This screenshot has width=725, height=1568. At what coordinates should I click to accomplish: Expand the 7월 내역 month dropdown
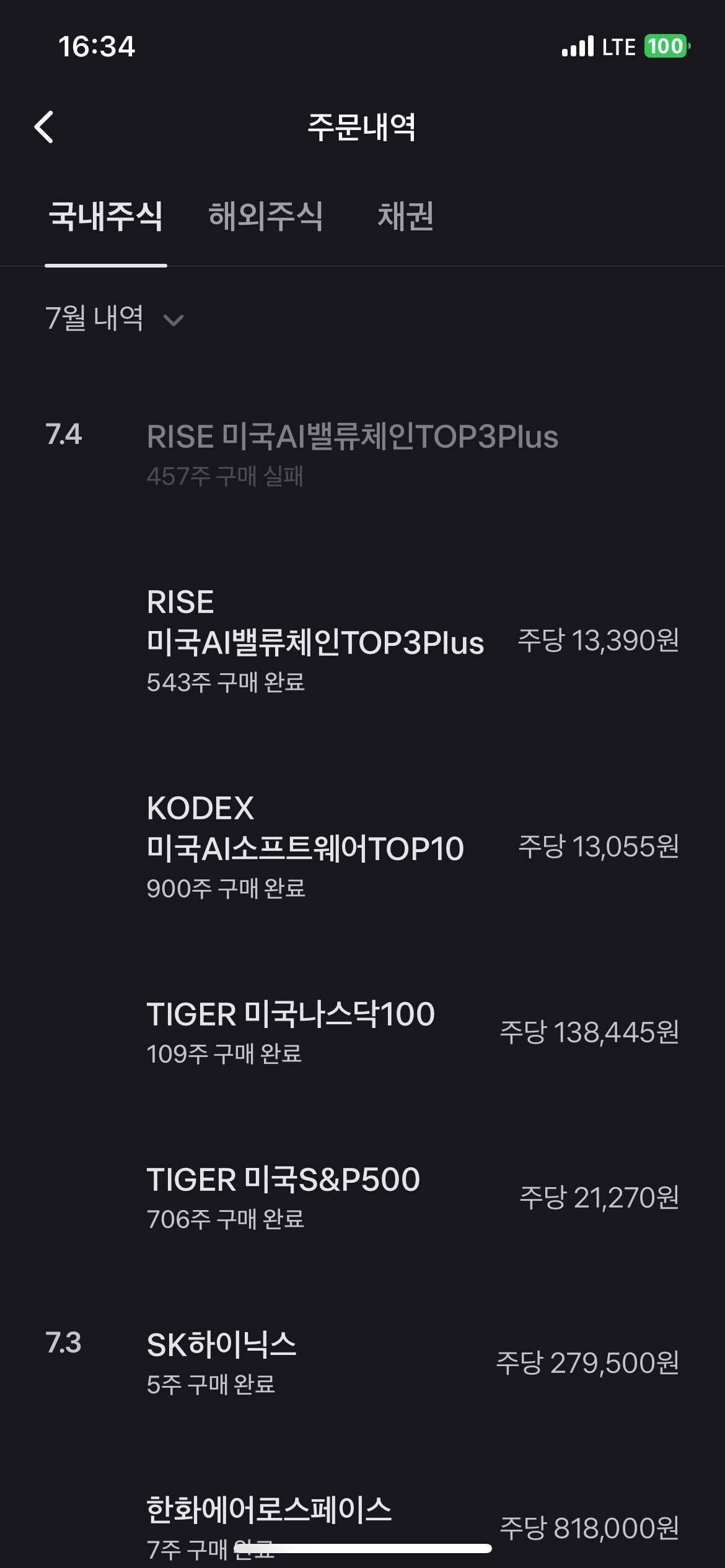(x=115, y=319)
